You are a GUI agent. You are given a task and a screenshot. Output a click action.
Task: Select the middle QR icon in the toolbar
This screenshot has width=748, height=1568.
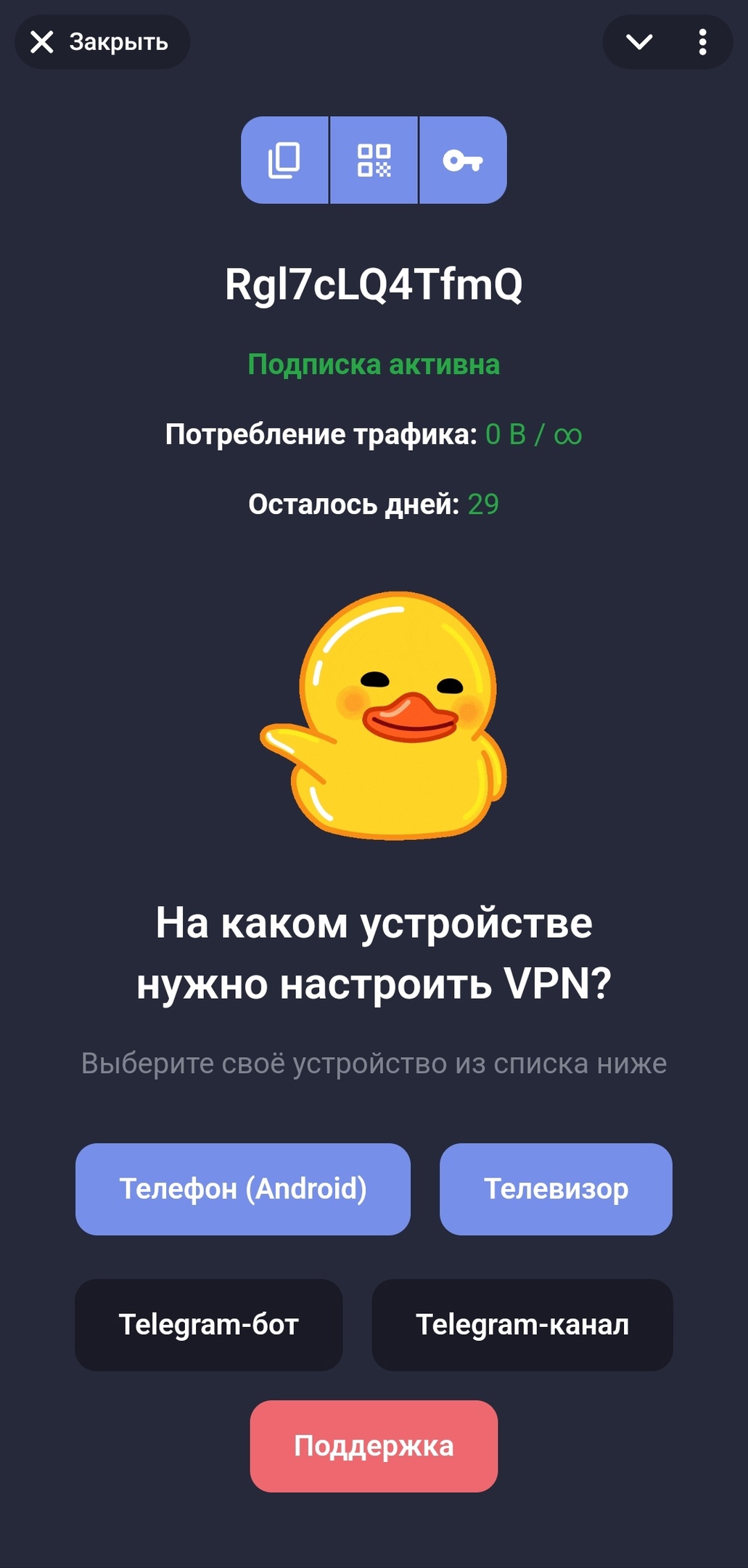point(374,161)
